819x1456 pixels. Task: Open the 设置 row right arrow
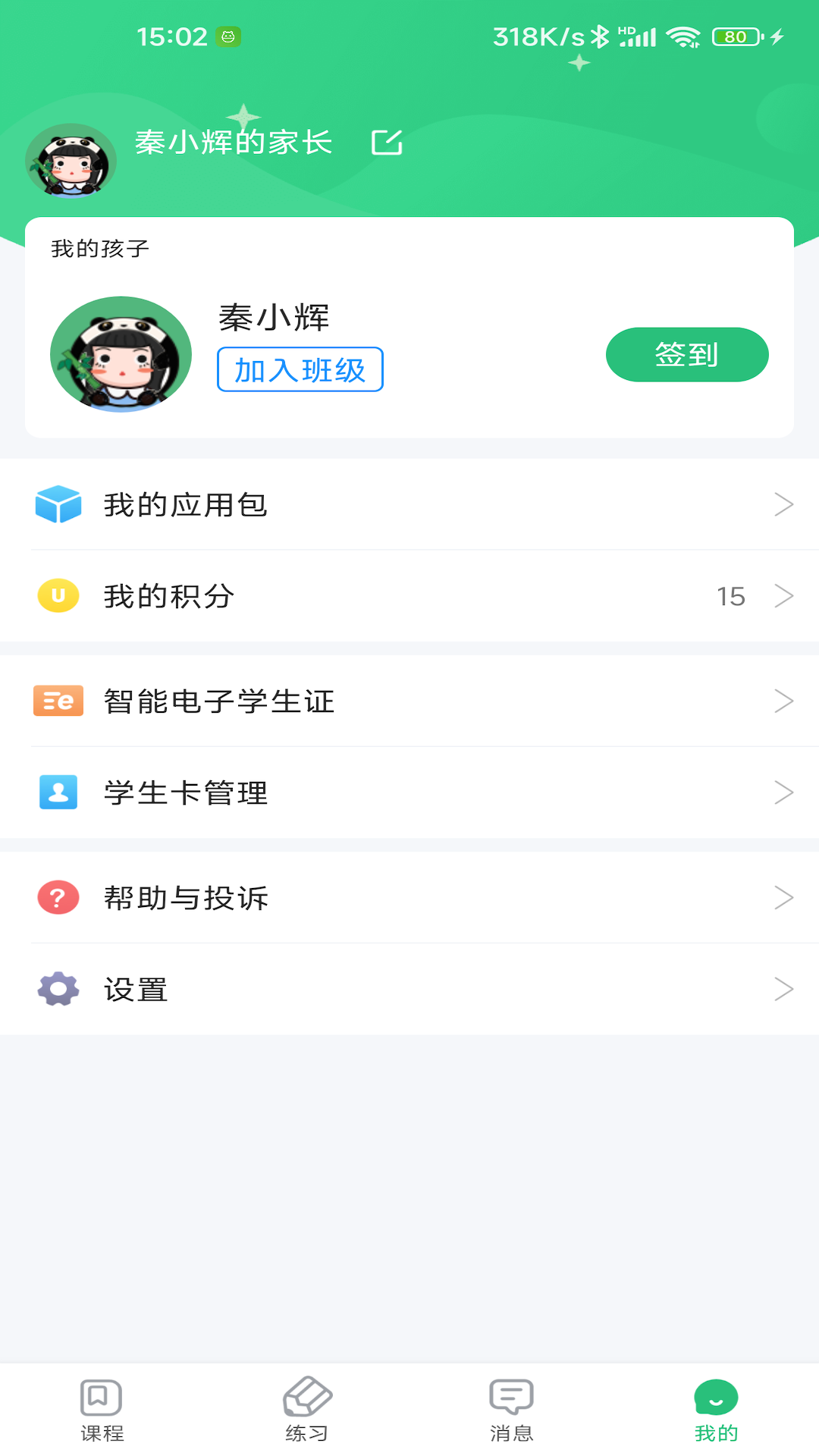click(783, 989)
